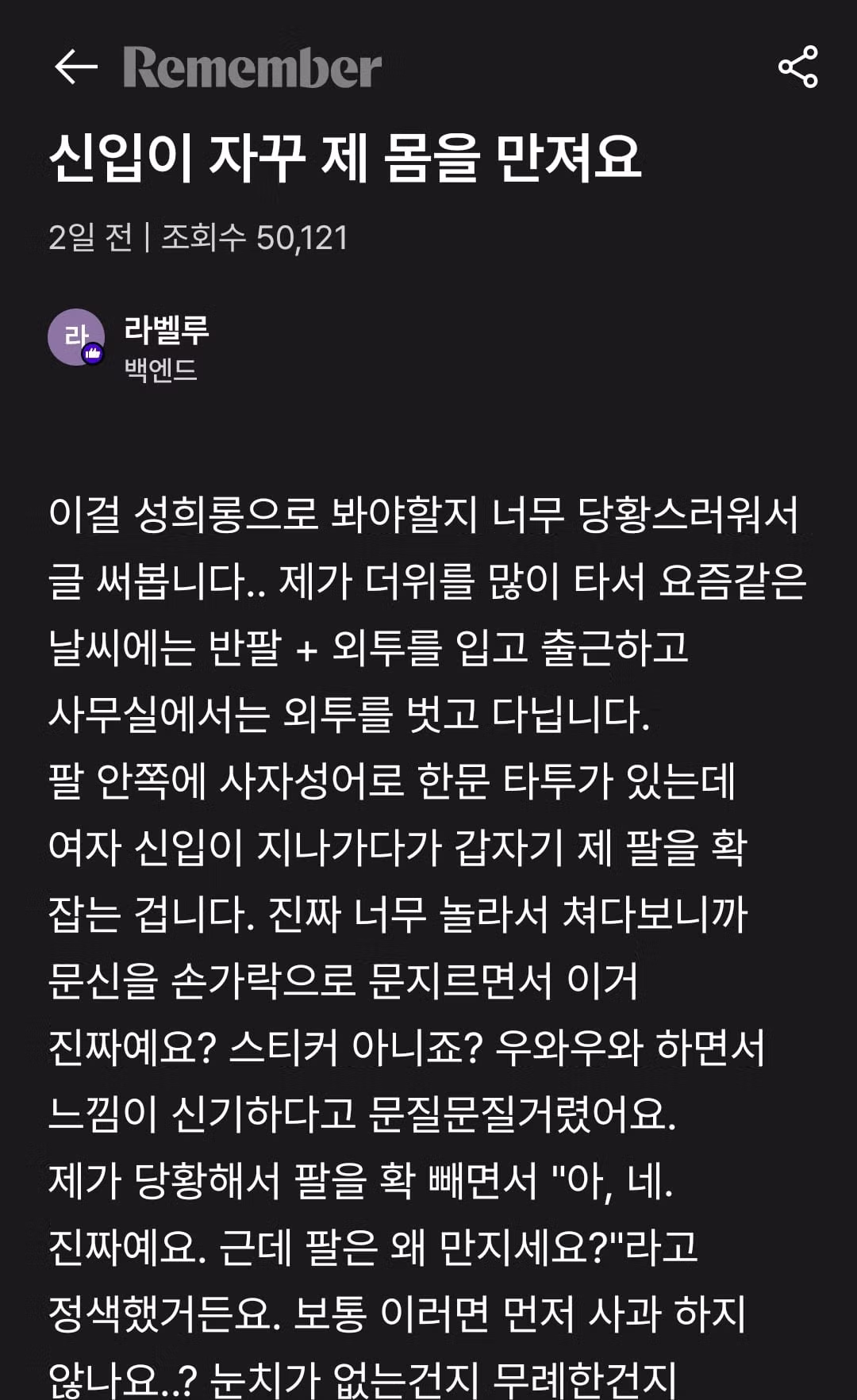This screenshot has height=1400, width=857.
Task: Open author 라벨루's profile
Action: pos(166,329)
